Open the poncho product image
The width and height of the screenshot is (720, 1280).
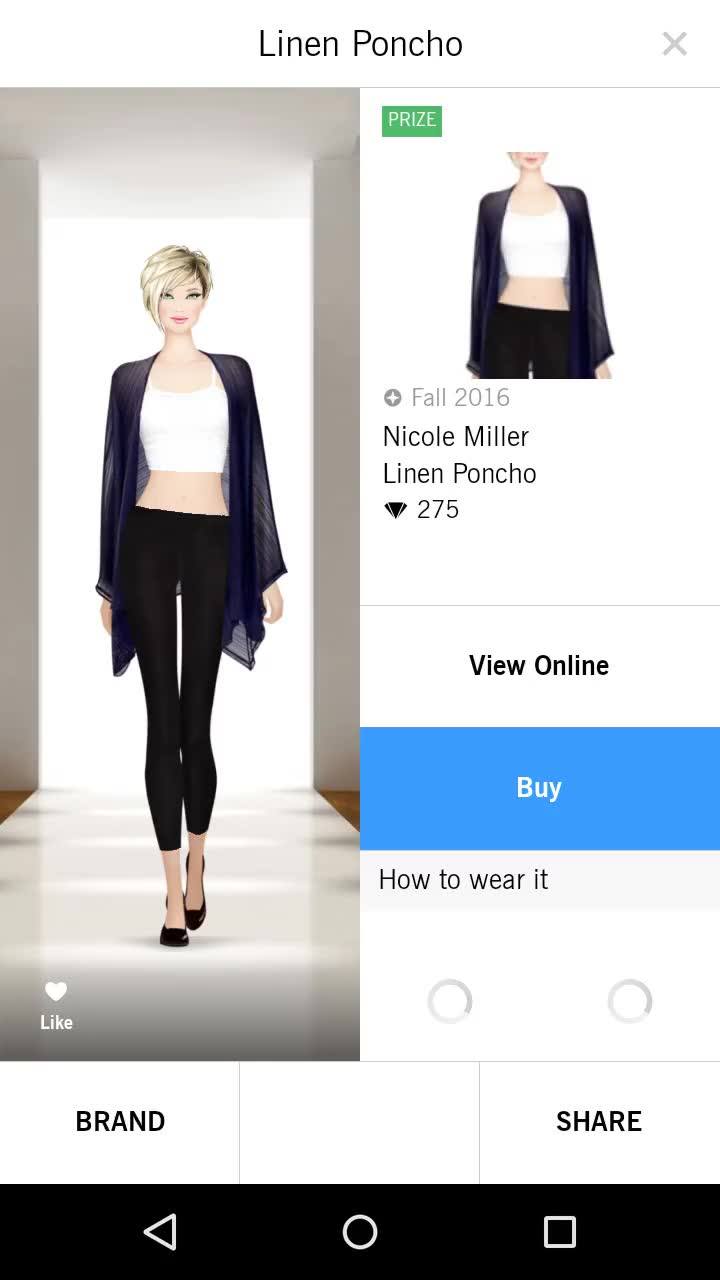541,265
